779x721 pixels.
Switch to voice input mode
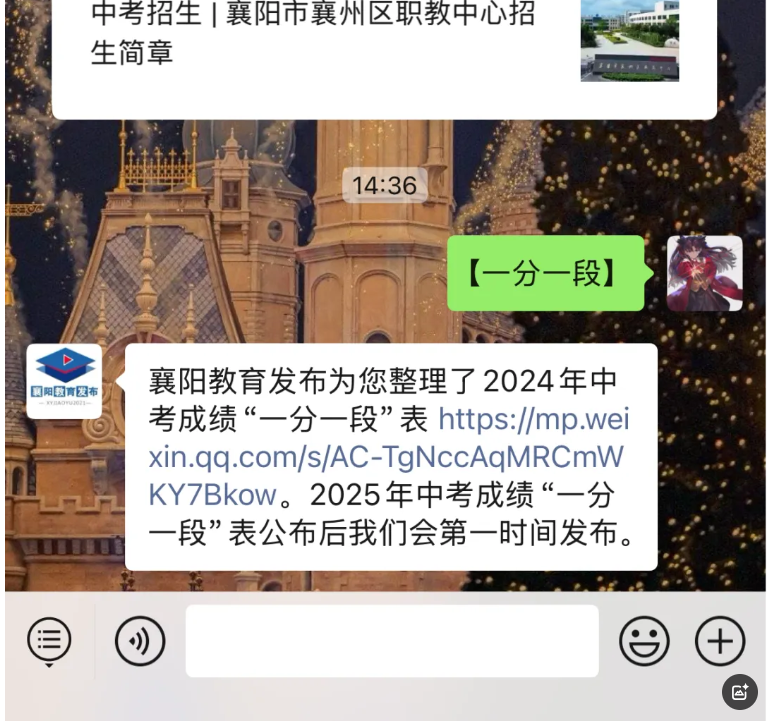(x=140, y=640)
